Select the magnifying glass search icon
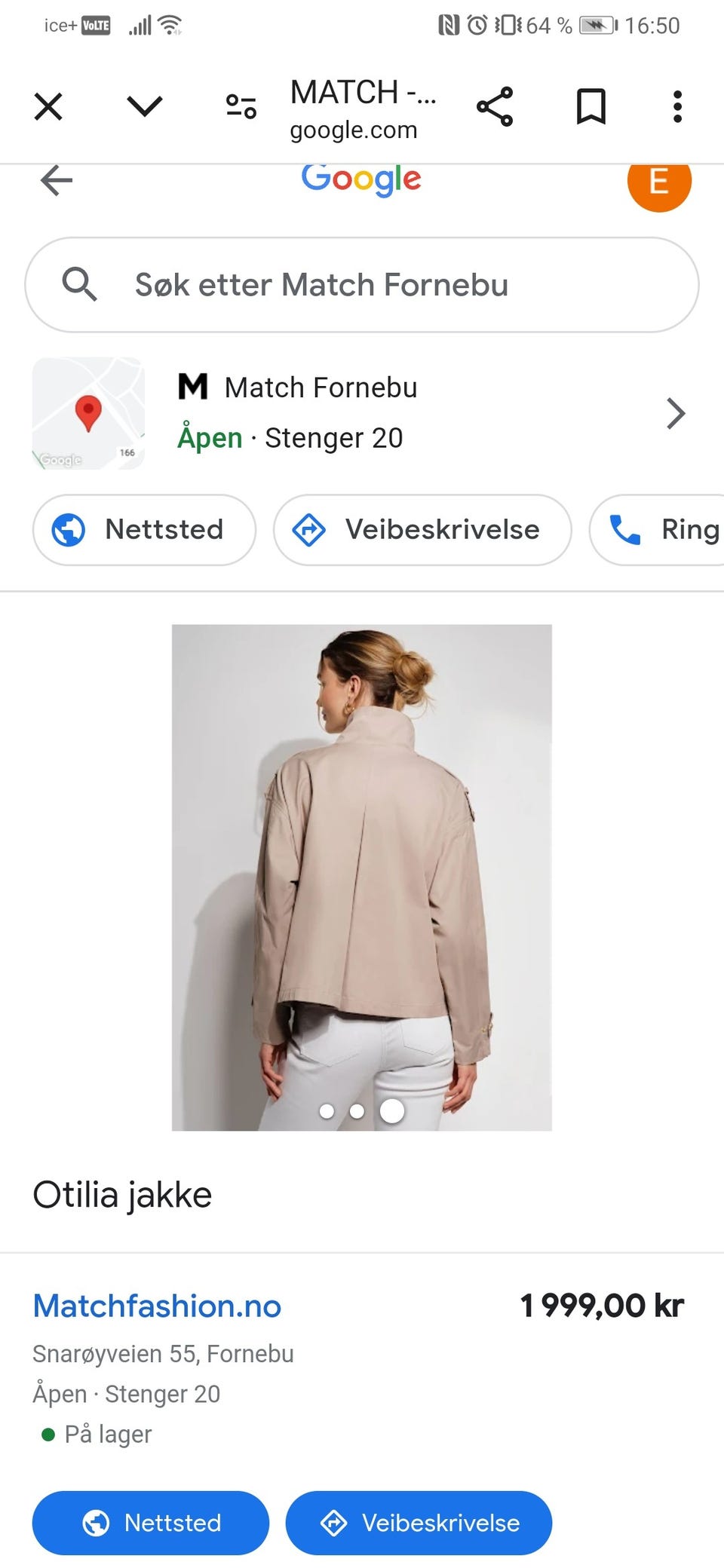724x1568 pixels. (x=81, y=285)
